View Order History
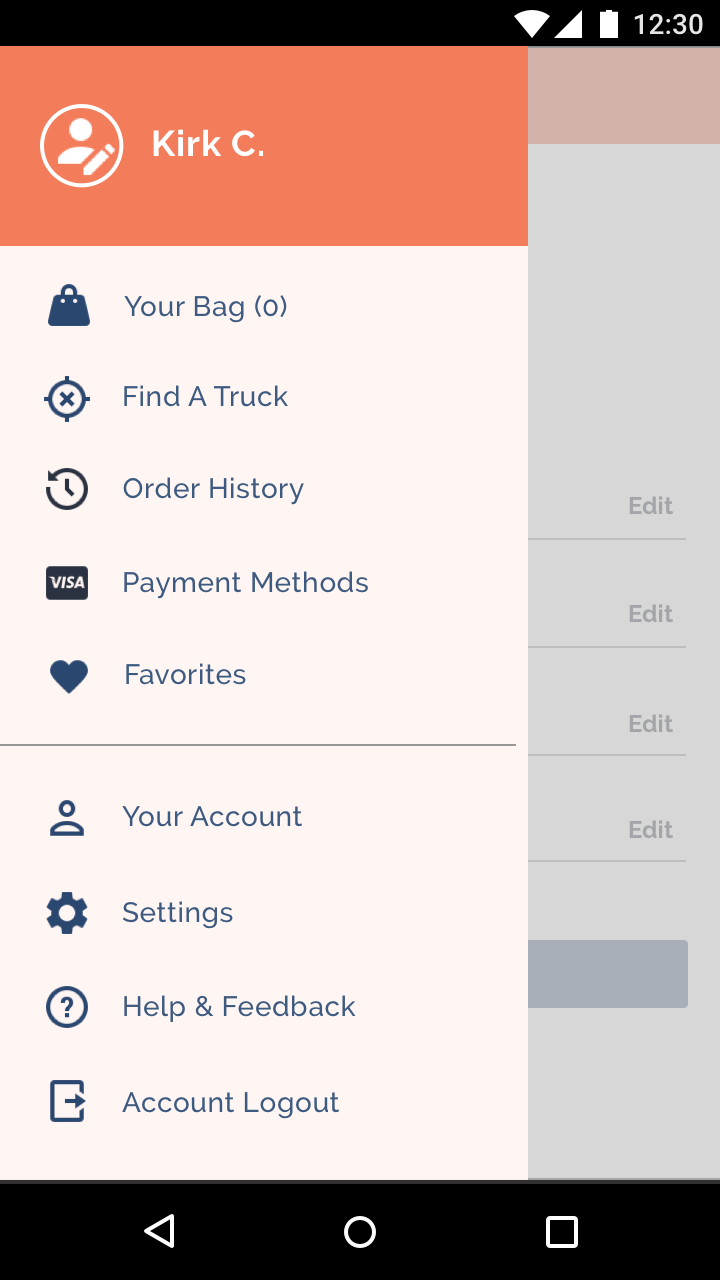This screenshot has height=1280, width=720. pos(212,489)
